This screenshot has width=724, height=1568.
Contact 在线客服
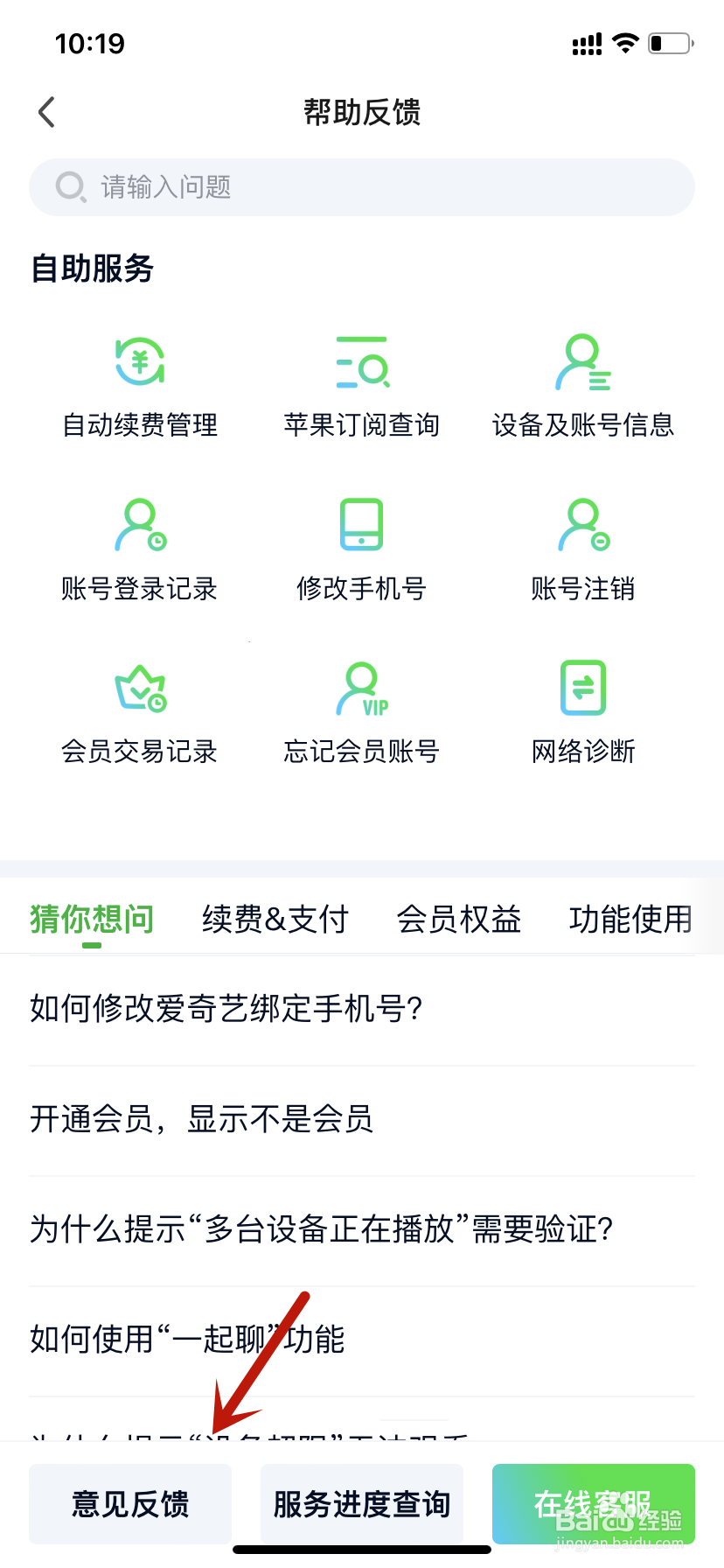(x=594, y=1504)
